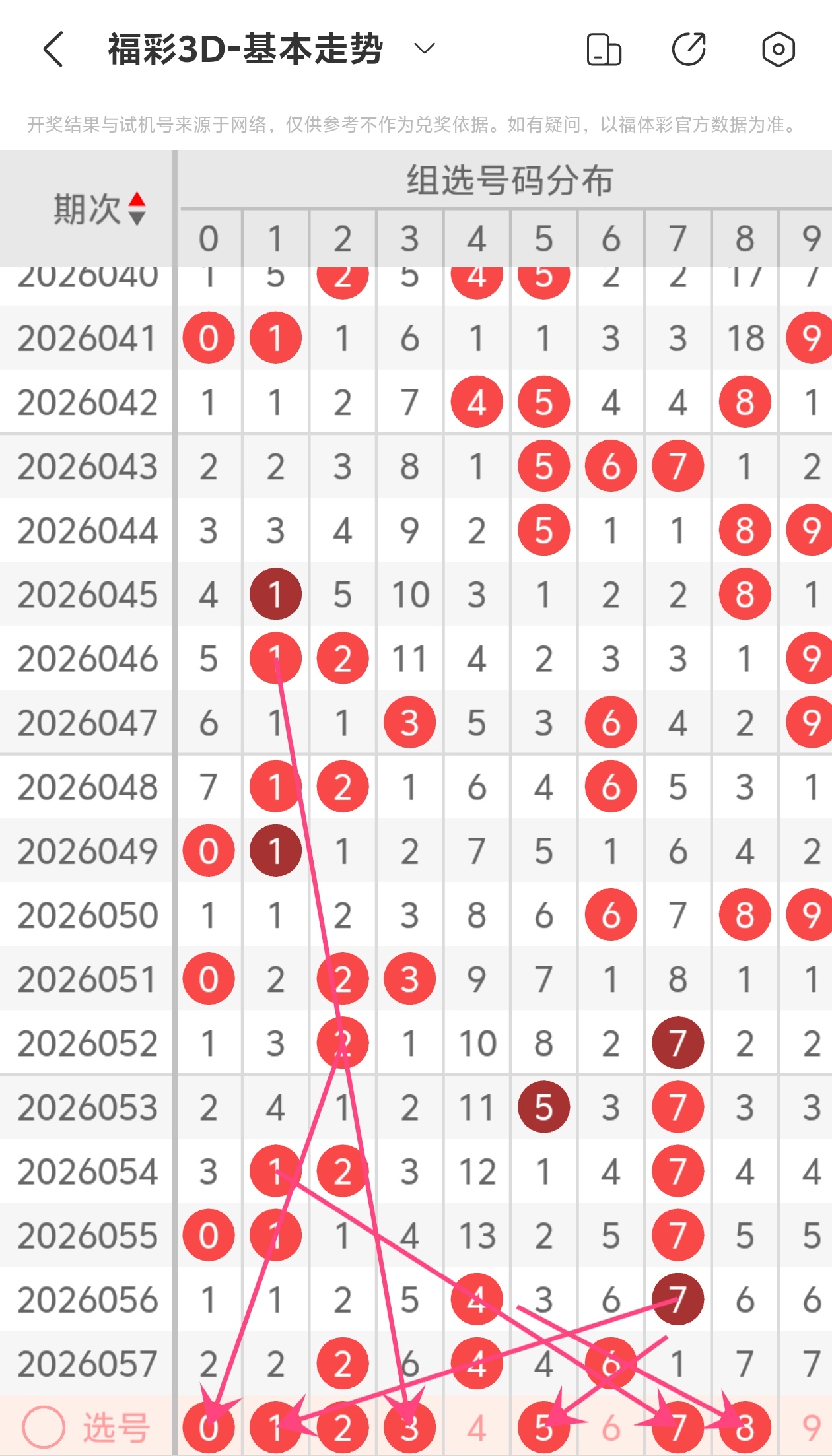832x1456 pixels.
Task: Switch screen orientation layout icon
Action: tap(604, 50)
